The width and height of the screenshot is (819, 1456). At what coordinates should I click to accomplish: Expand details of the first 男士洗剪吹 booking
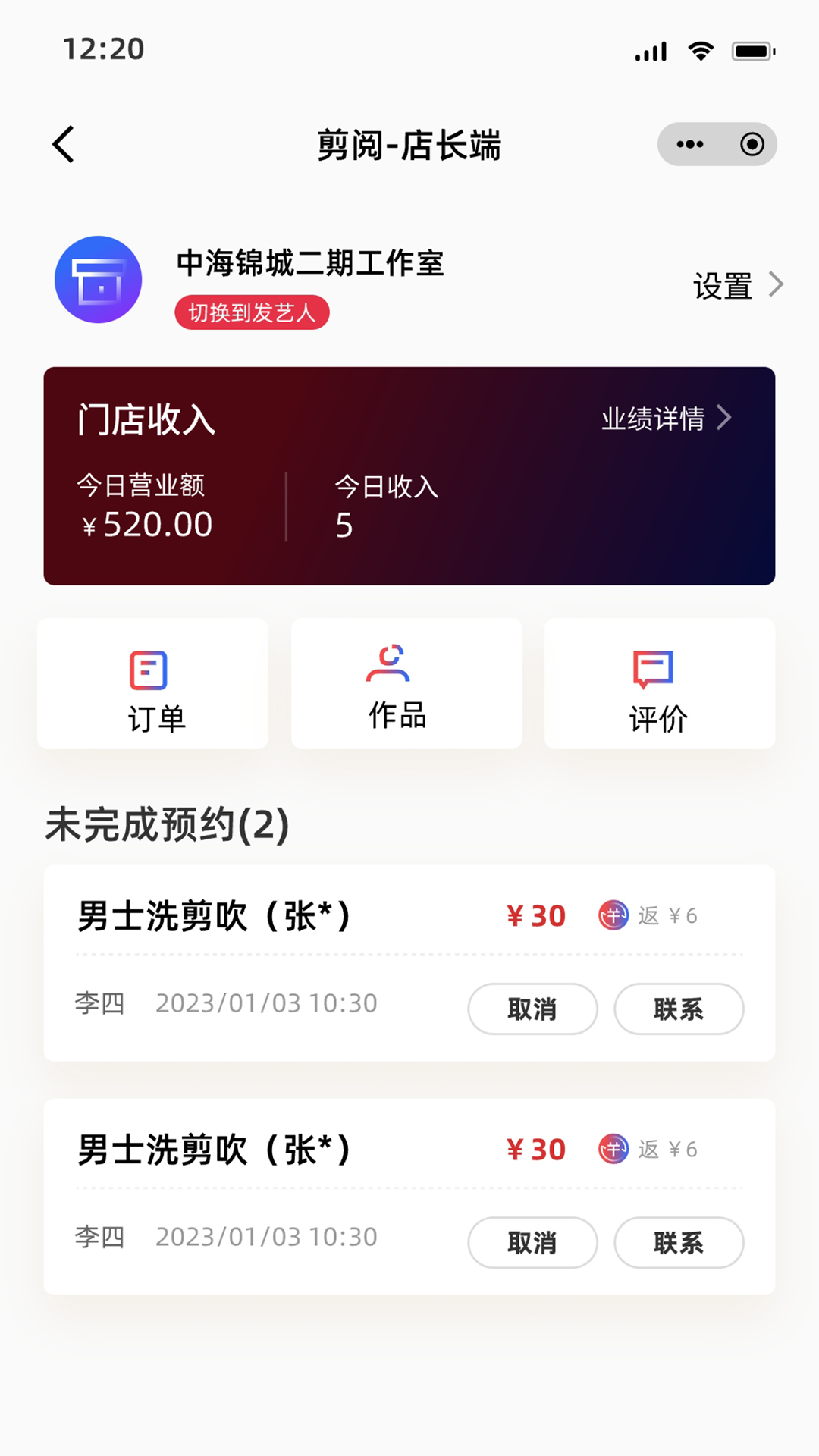[x=215, y=915]
